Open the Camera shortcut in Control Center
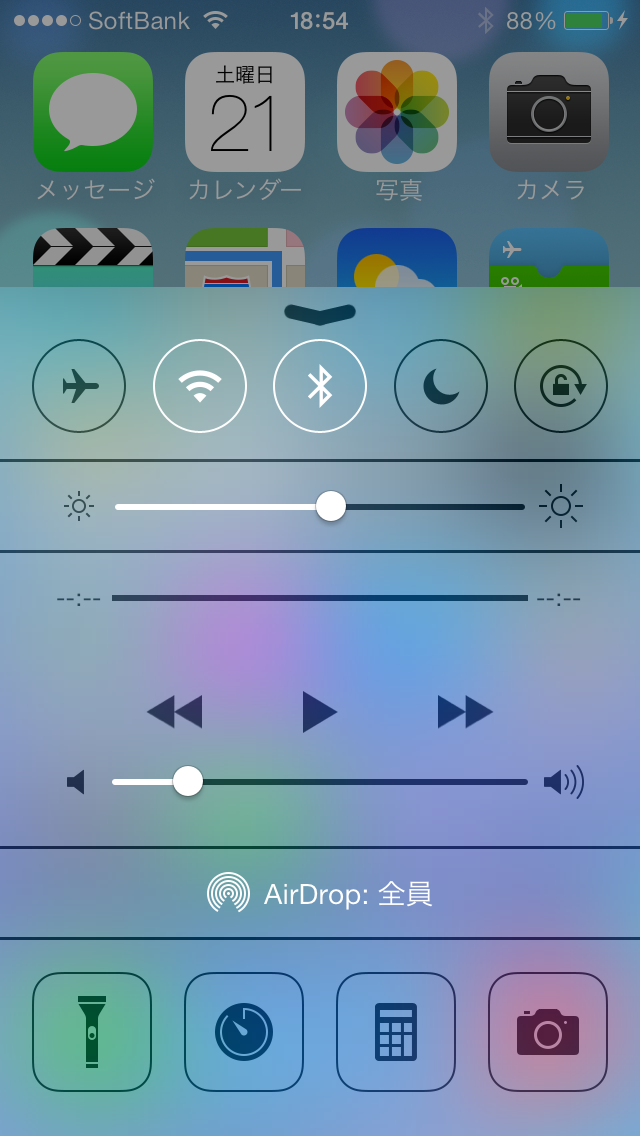The width and height of the screenshot is (640, 1136). [x=548, y=1032]
